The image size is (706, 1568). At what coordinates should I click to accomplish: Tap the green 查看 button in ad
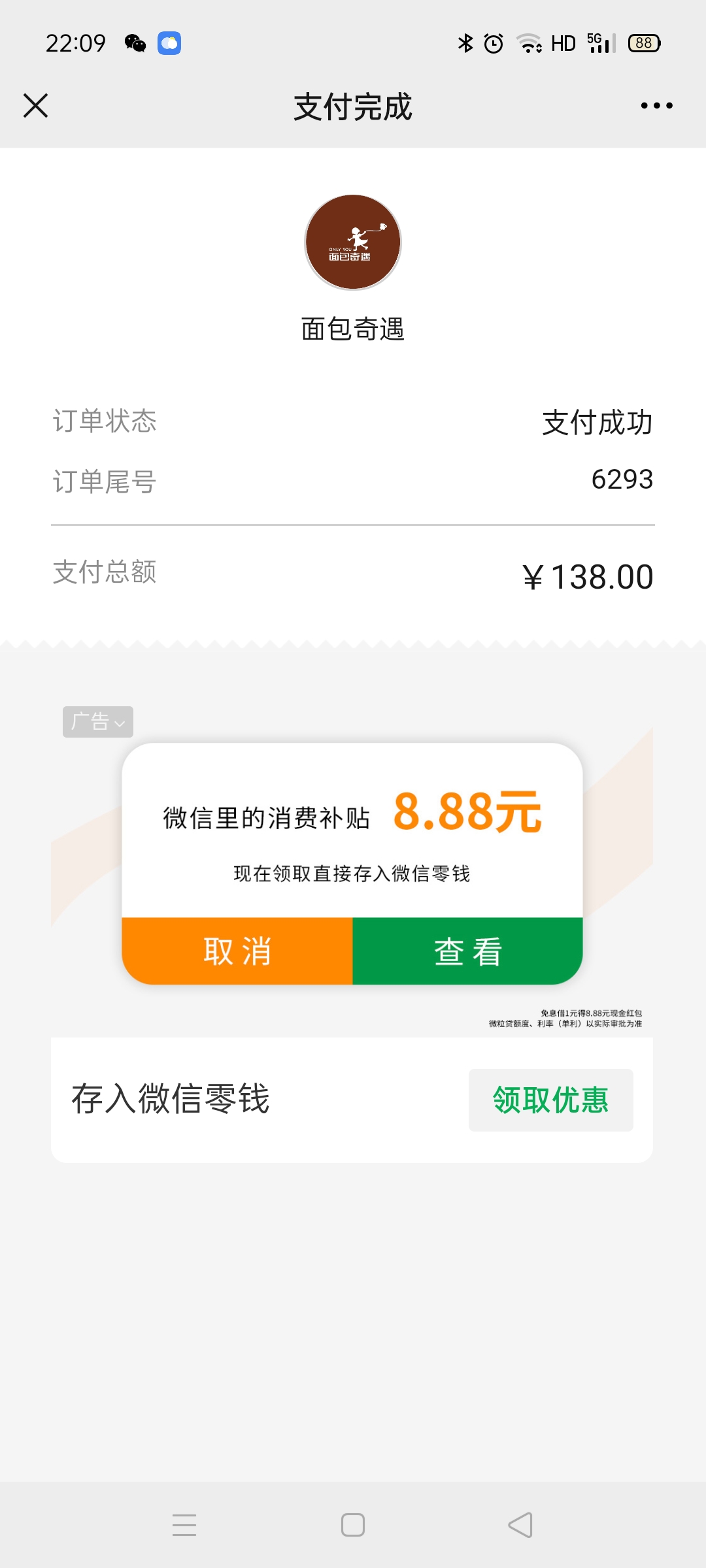point(468,951)
